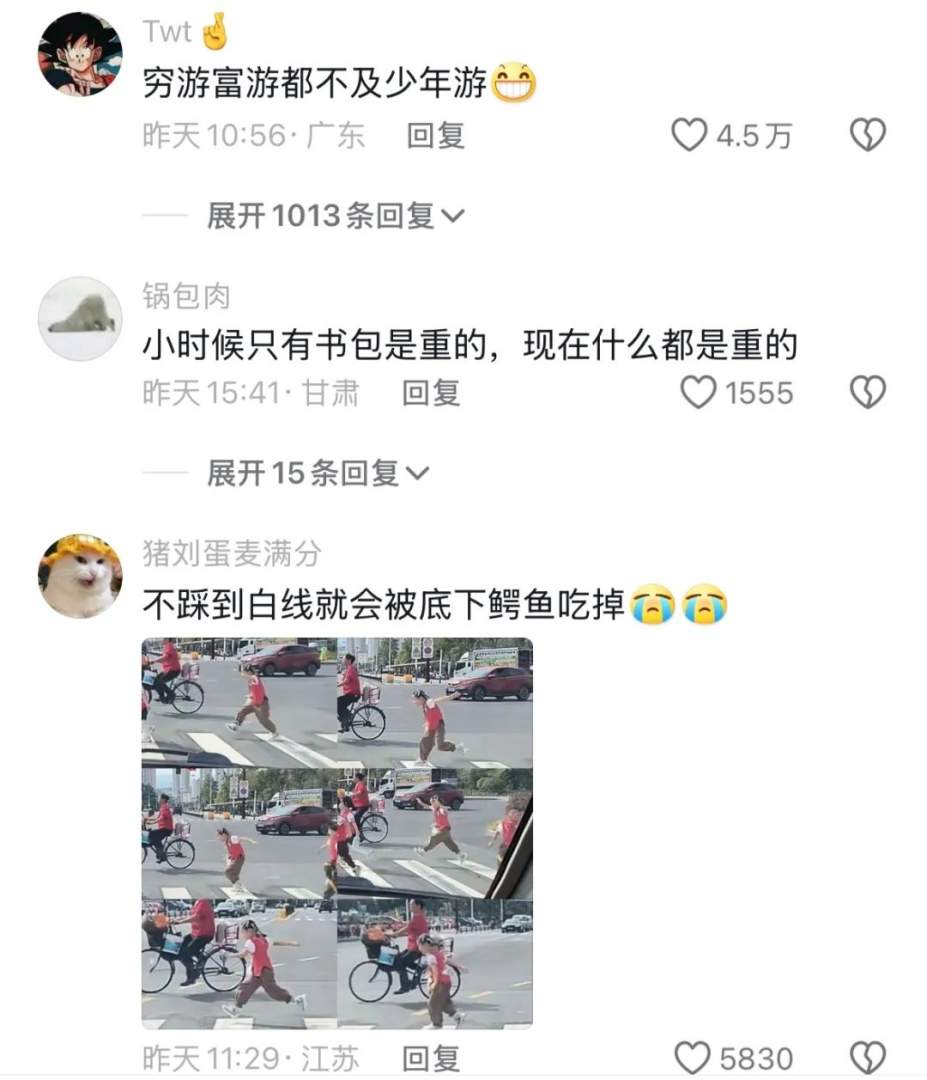Reply to 猪刘蛋麦满分's comment
Screen dimensions: 927x1080
(431, 1058)
